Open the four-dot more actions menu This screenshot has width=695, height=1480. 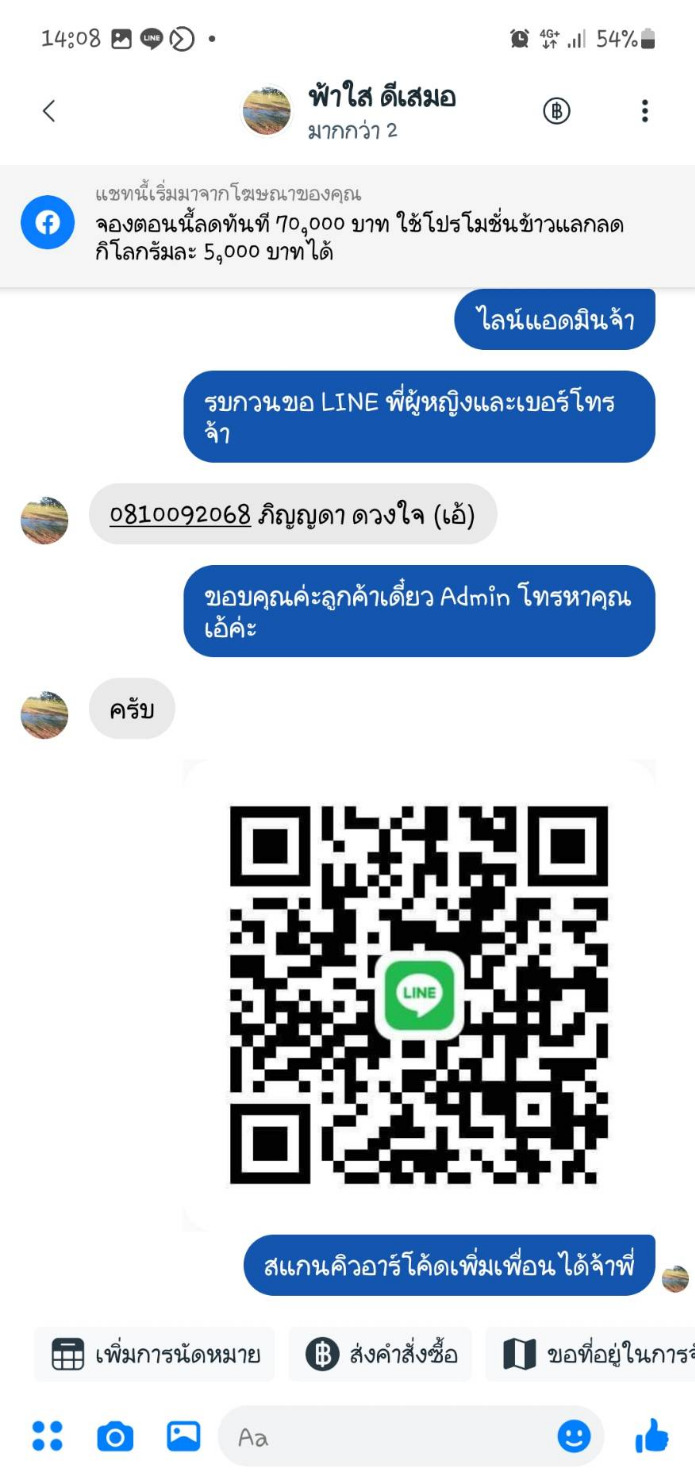[x=47, y=1437]
